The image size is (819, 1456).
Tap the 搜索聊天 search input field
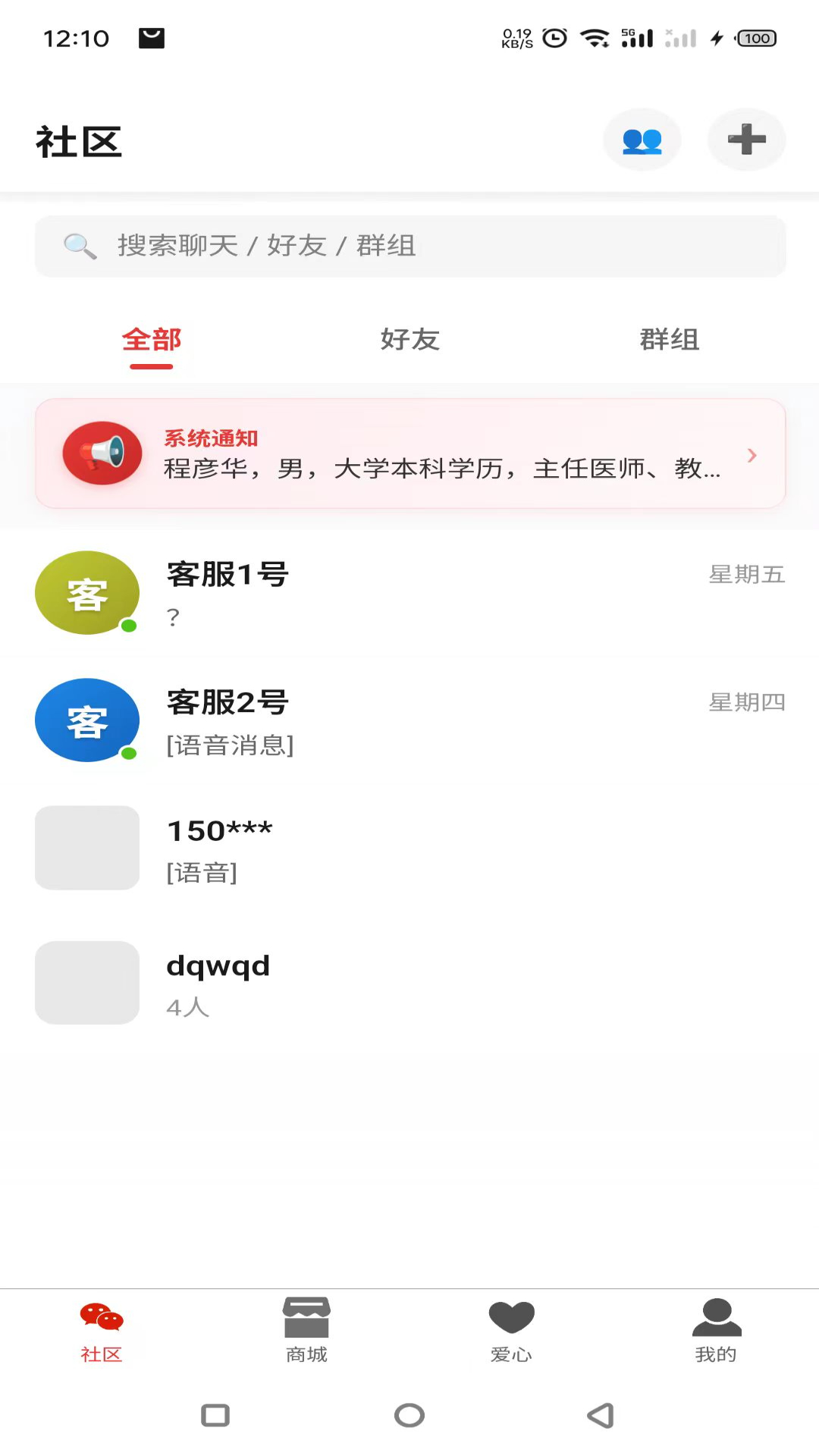409,246
